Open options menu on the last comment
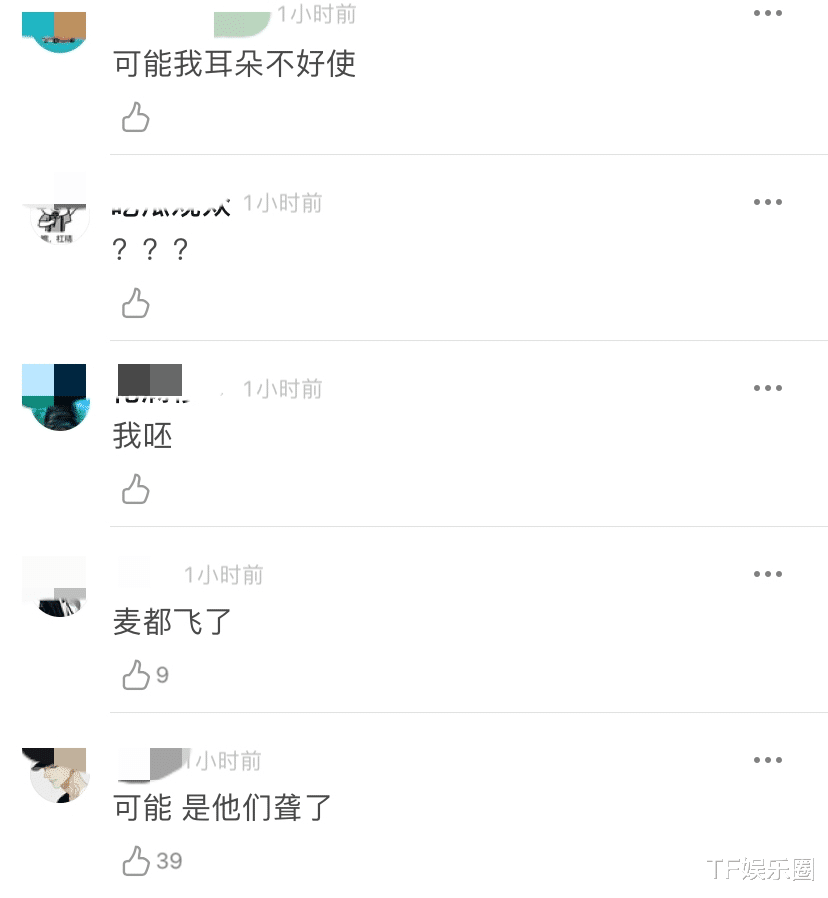828x898 pixels. [x=767, y=760]
